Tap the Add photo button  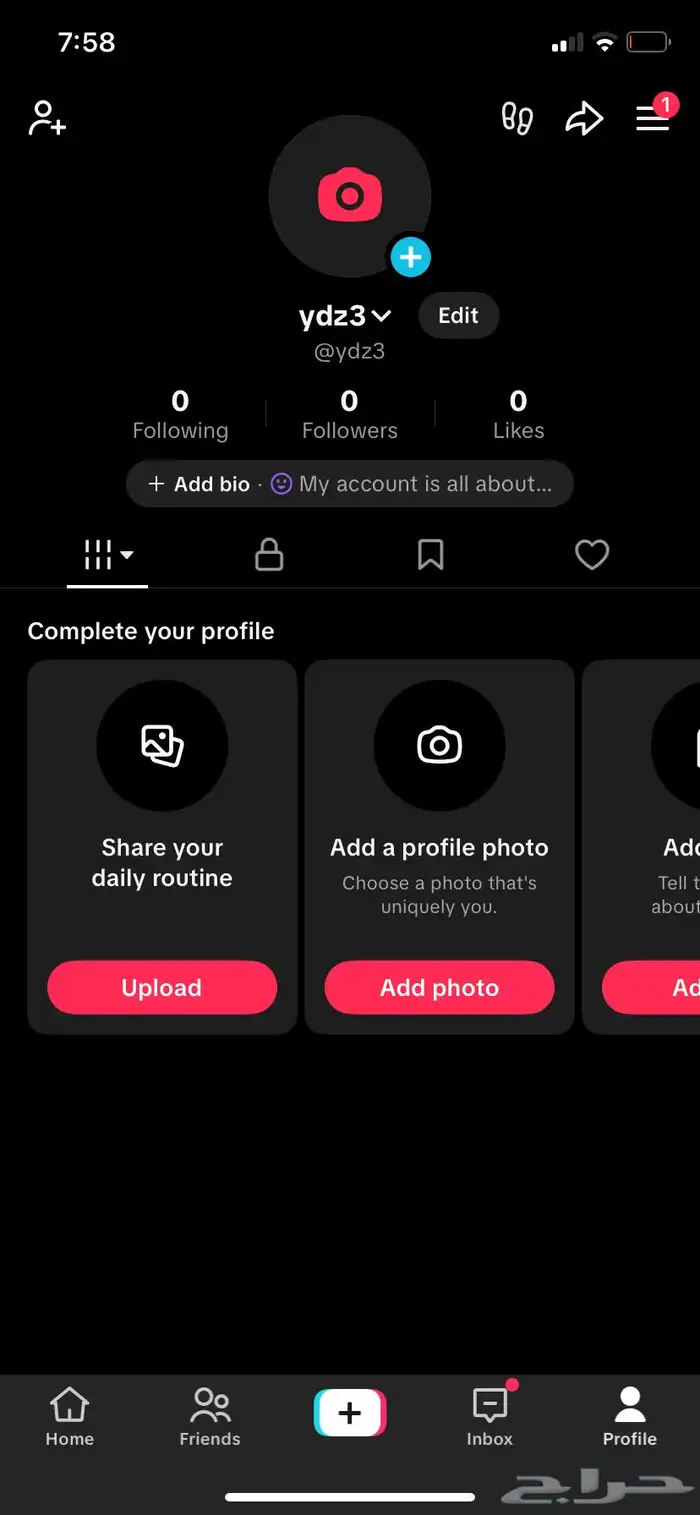pos(439,988)
